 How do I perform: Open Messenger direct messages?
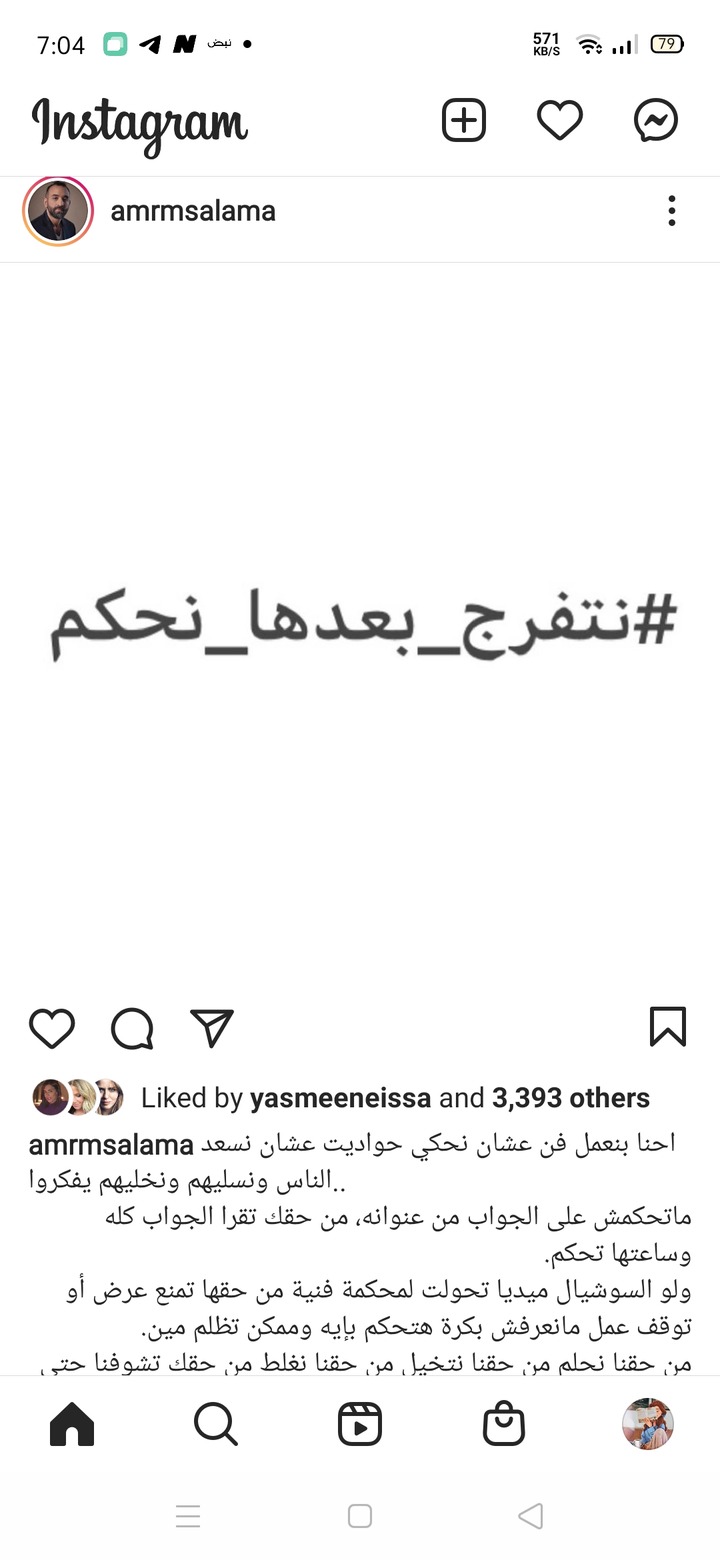656,121
